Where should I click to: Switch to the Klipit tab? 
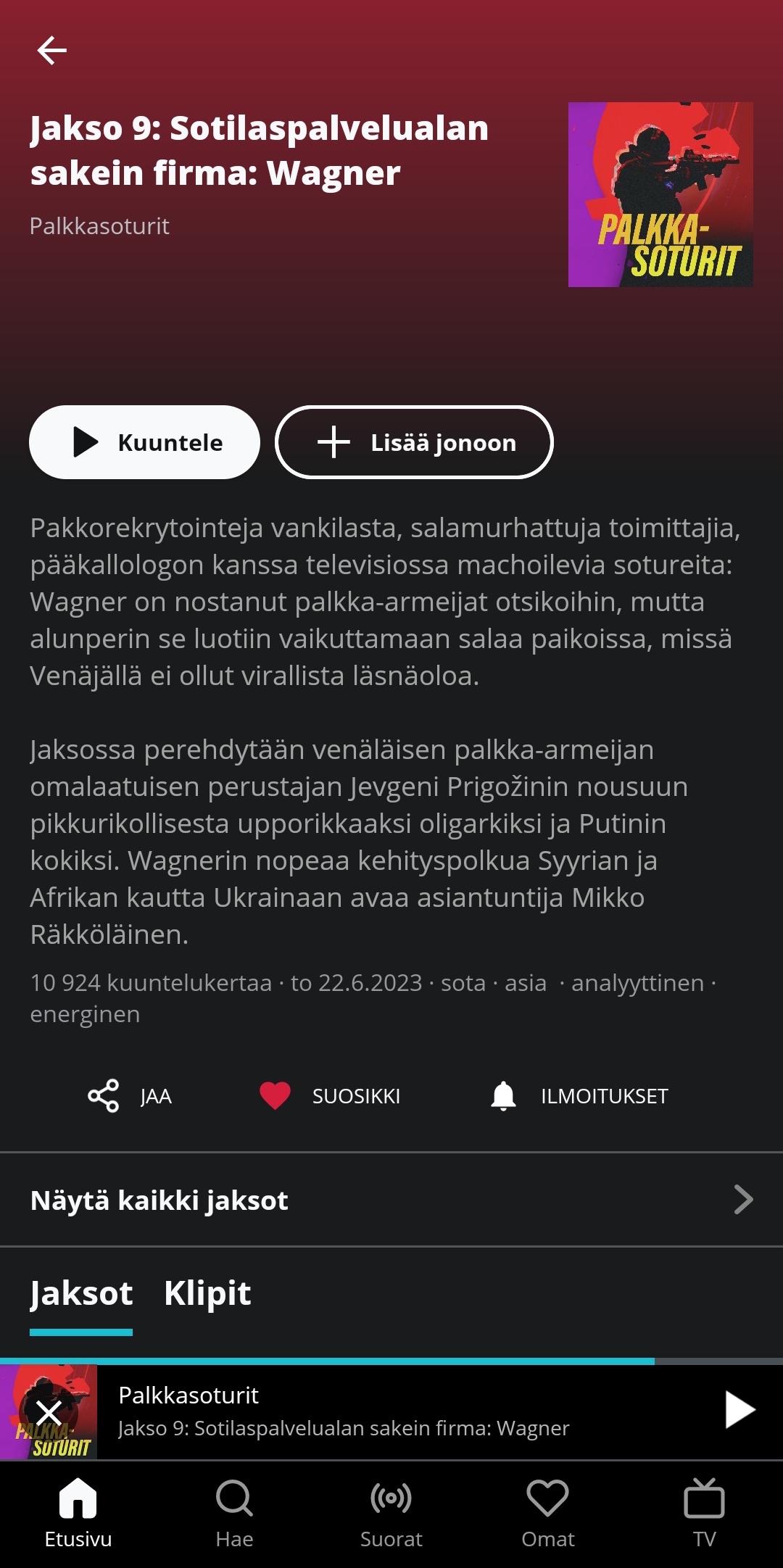207,1294
